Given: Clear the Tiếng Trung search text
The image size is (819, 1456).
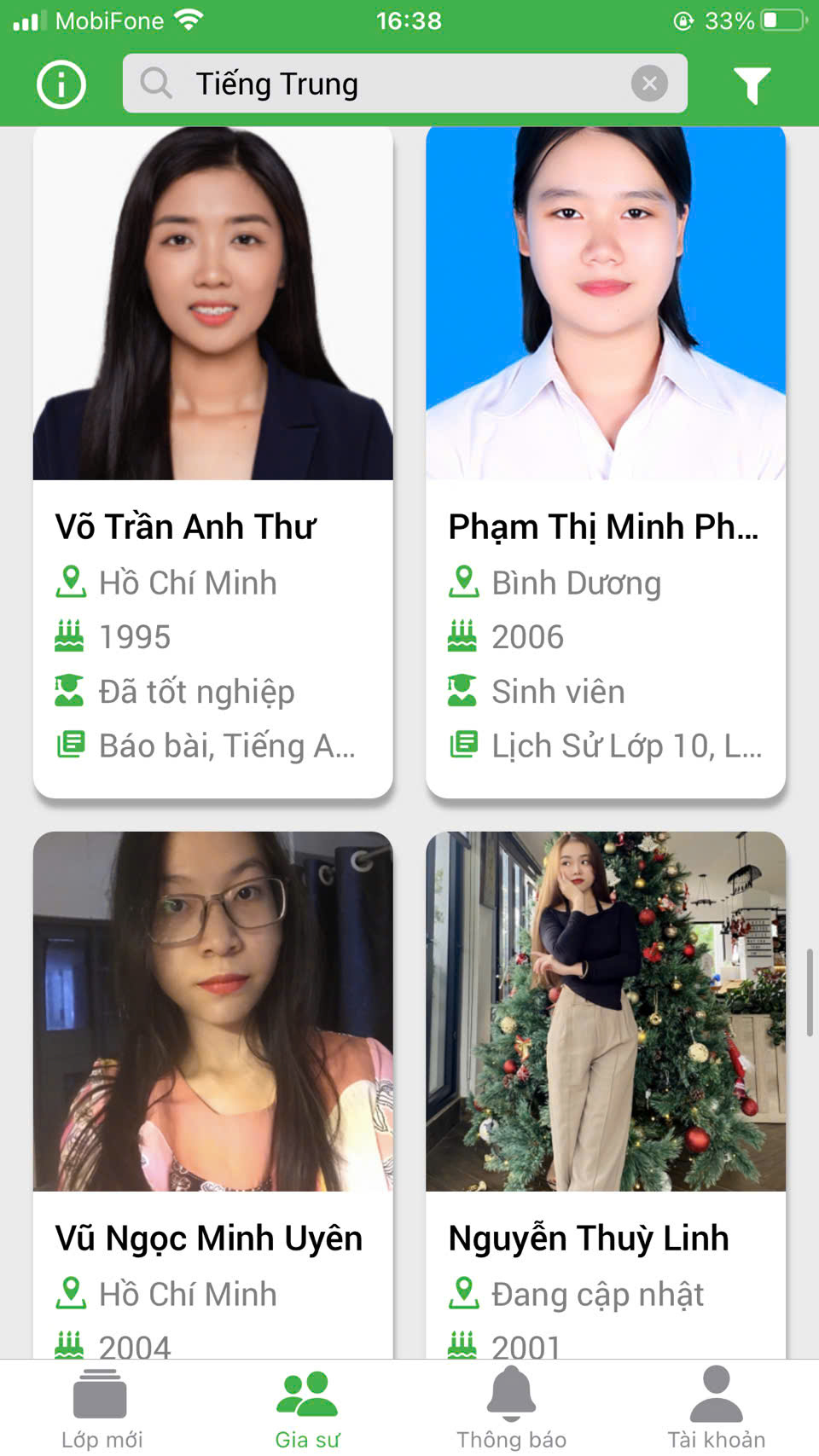Looking at the screenshot, I should point(649,84).
